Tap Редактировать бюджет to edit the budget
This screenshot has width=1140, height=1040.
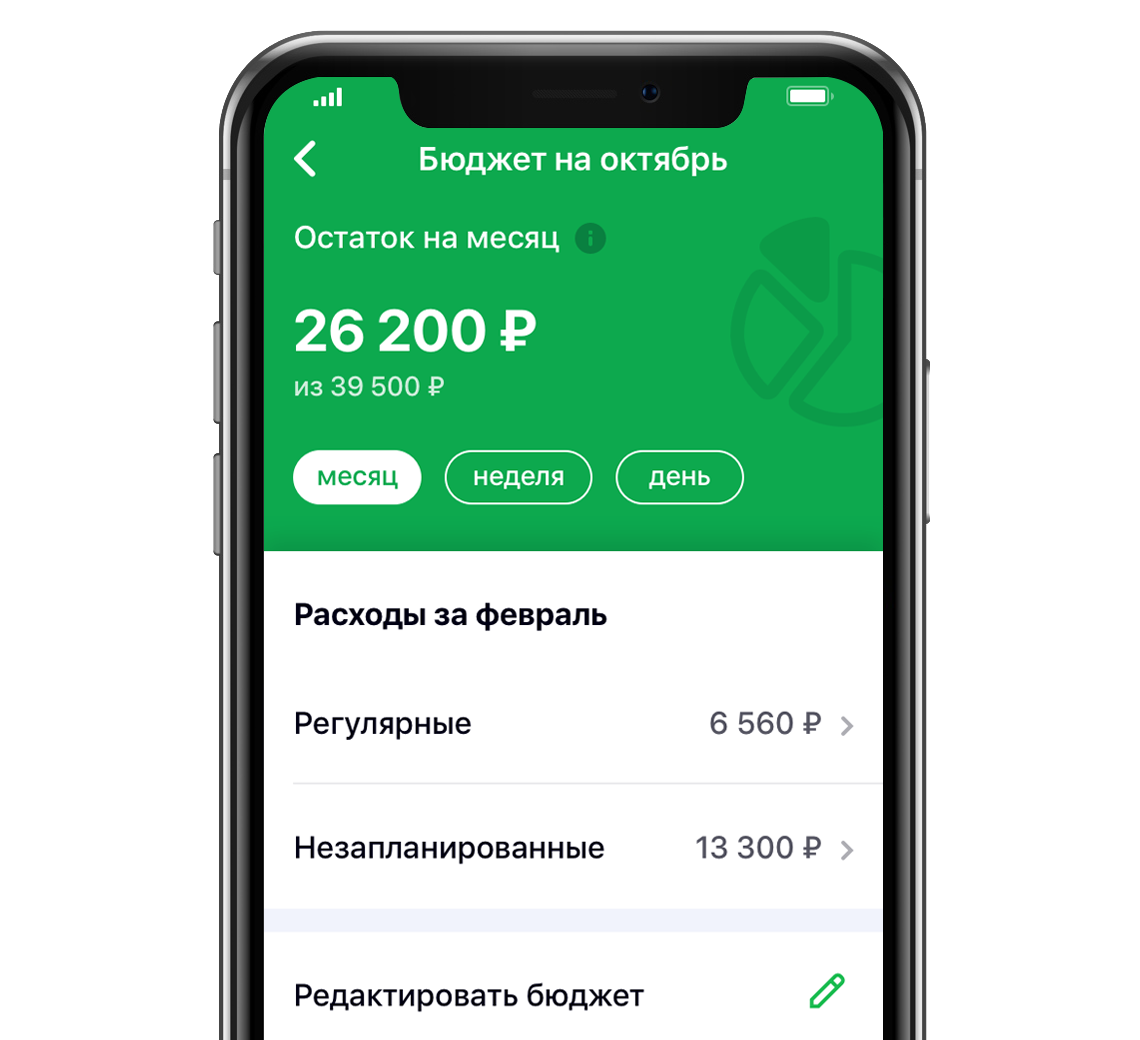pos(573,994)
